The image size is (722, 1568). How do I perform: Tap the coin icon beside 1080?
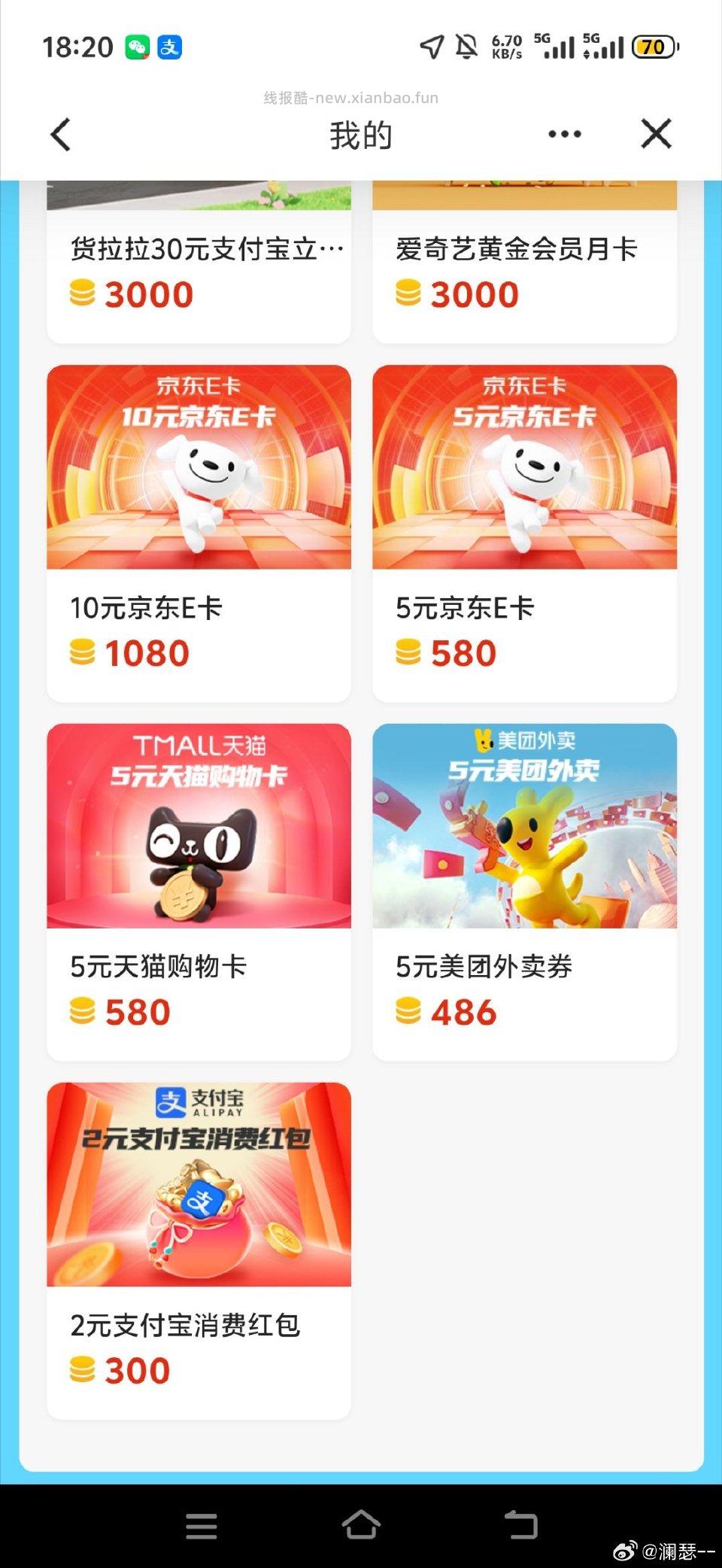point(83,653)
